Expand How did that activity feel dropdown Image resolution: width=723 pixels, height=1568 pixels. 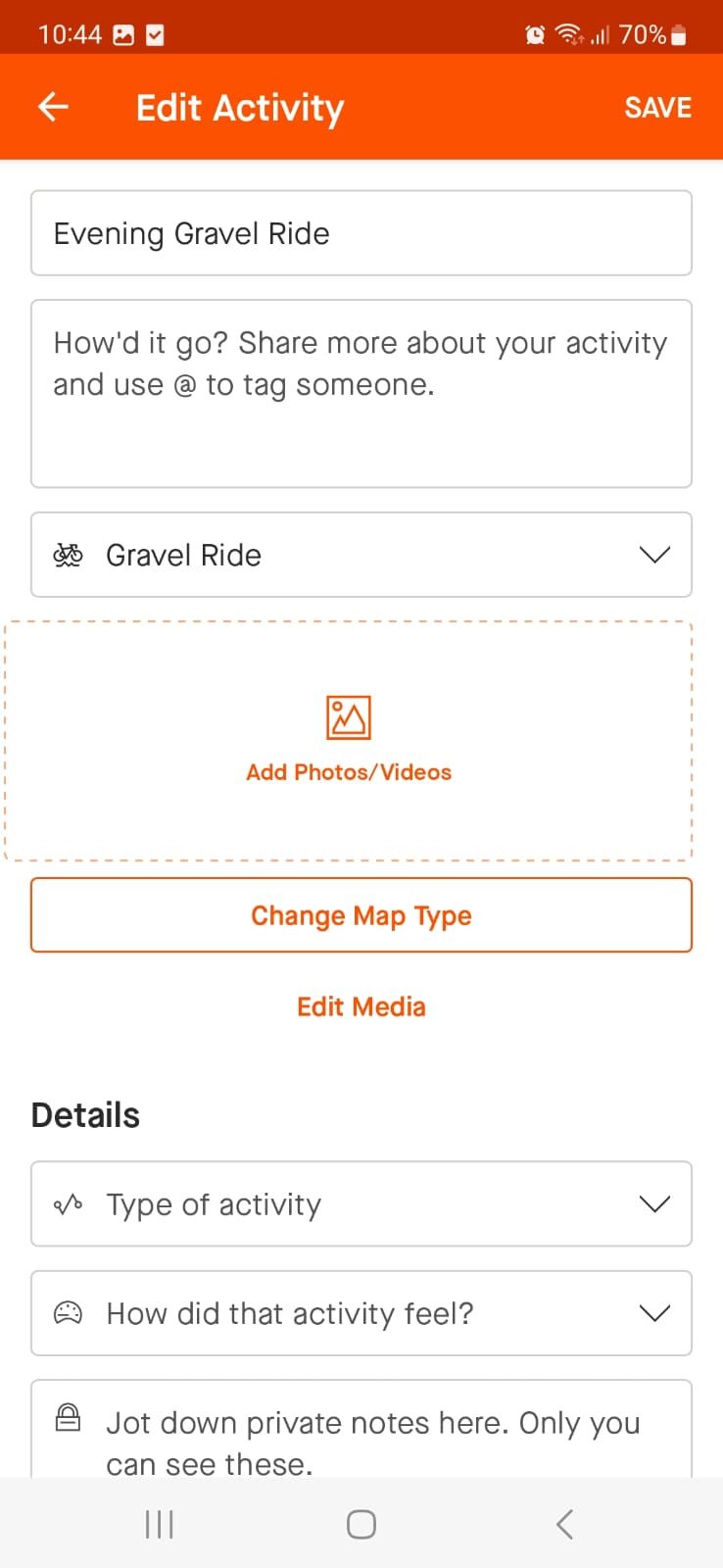(361, 1313)
